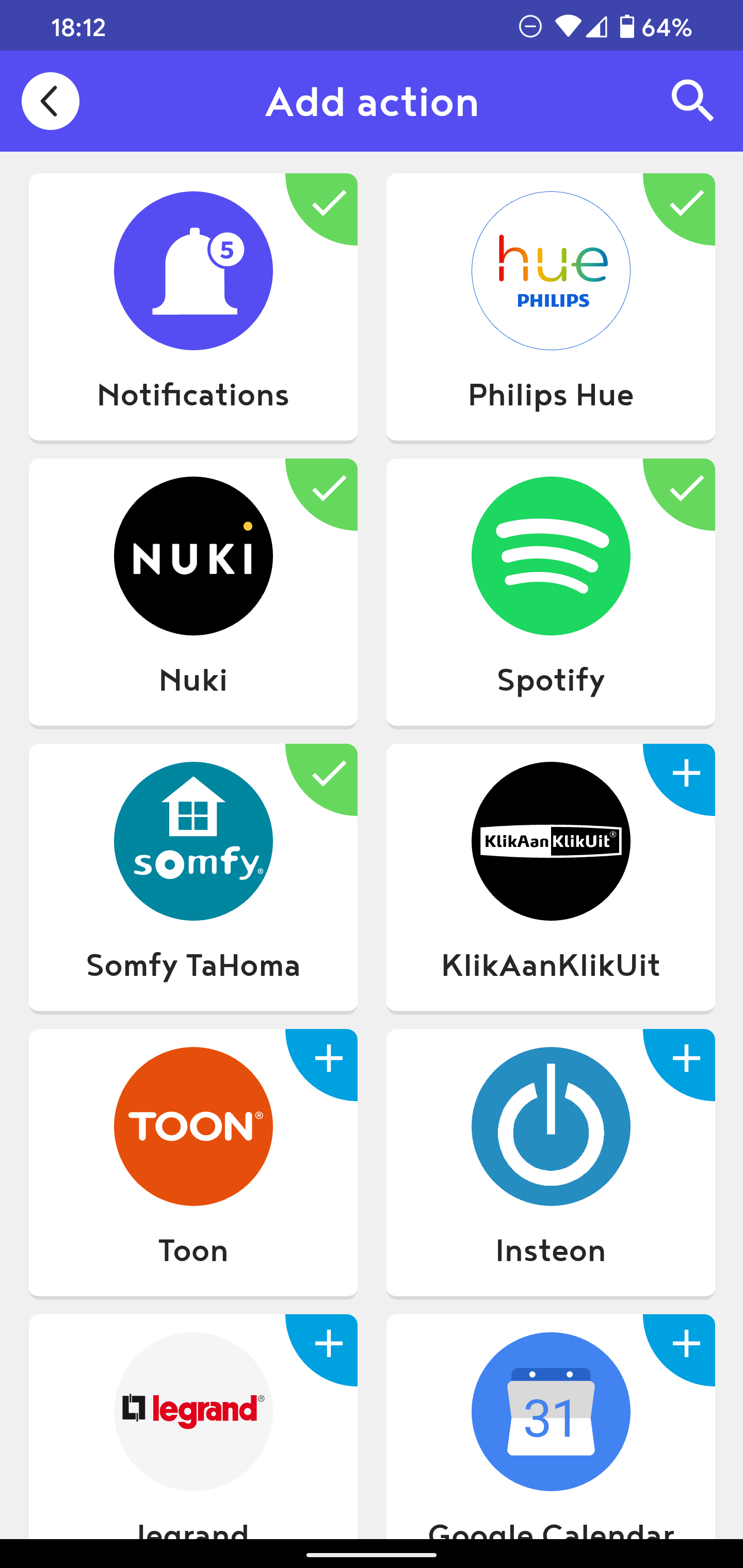Add Insteon with the plus badge
The width and height of the screenshot is (743, 1568).
(x=686, y=1059)
